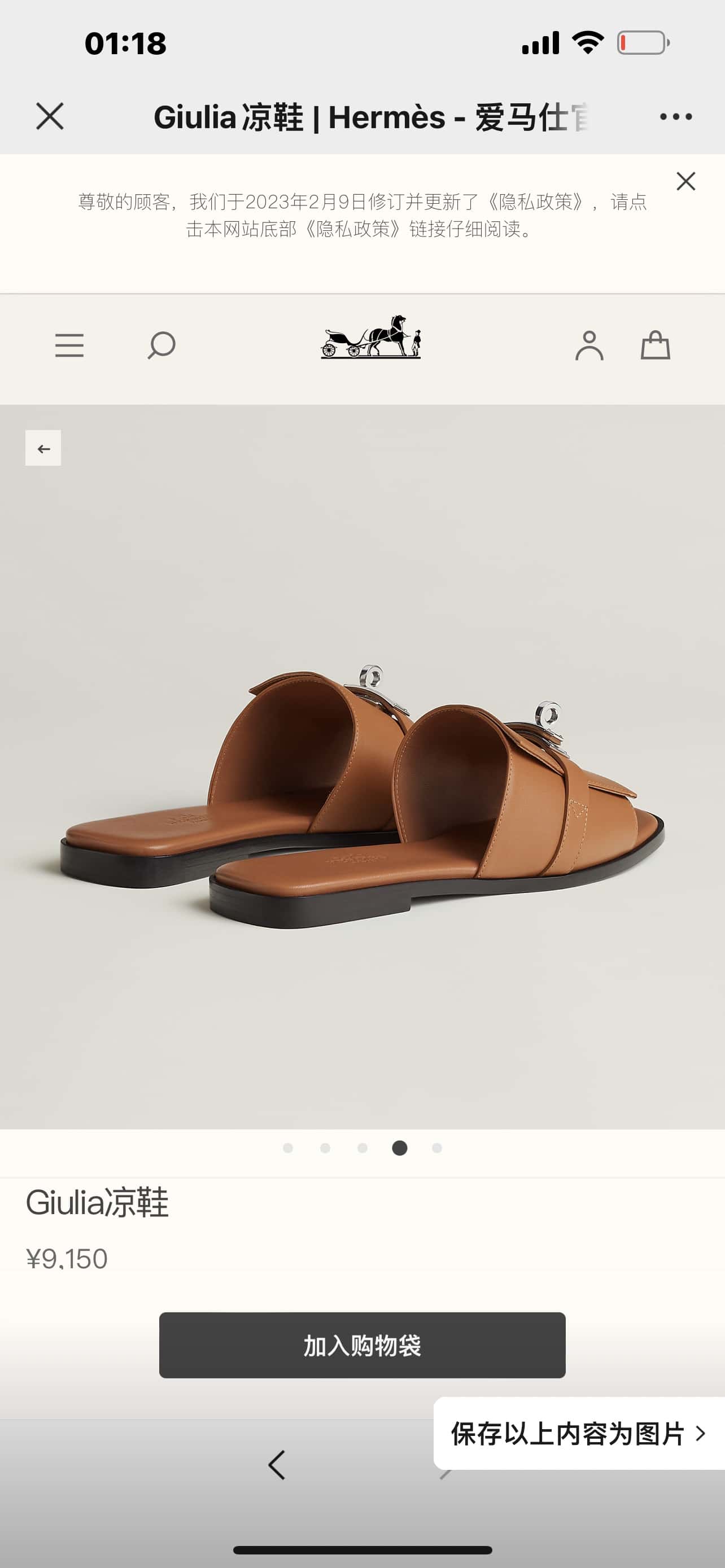725x1568 pixels.
Task: Jump to the first product image dot
Action: (288, 1148)
